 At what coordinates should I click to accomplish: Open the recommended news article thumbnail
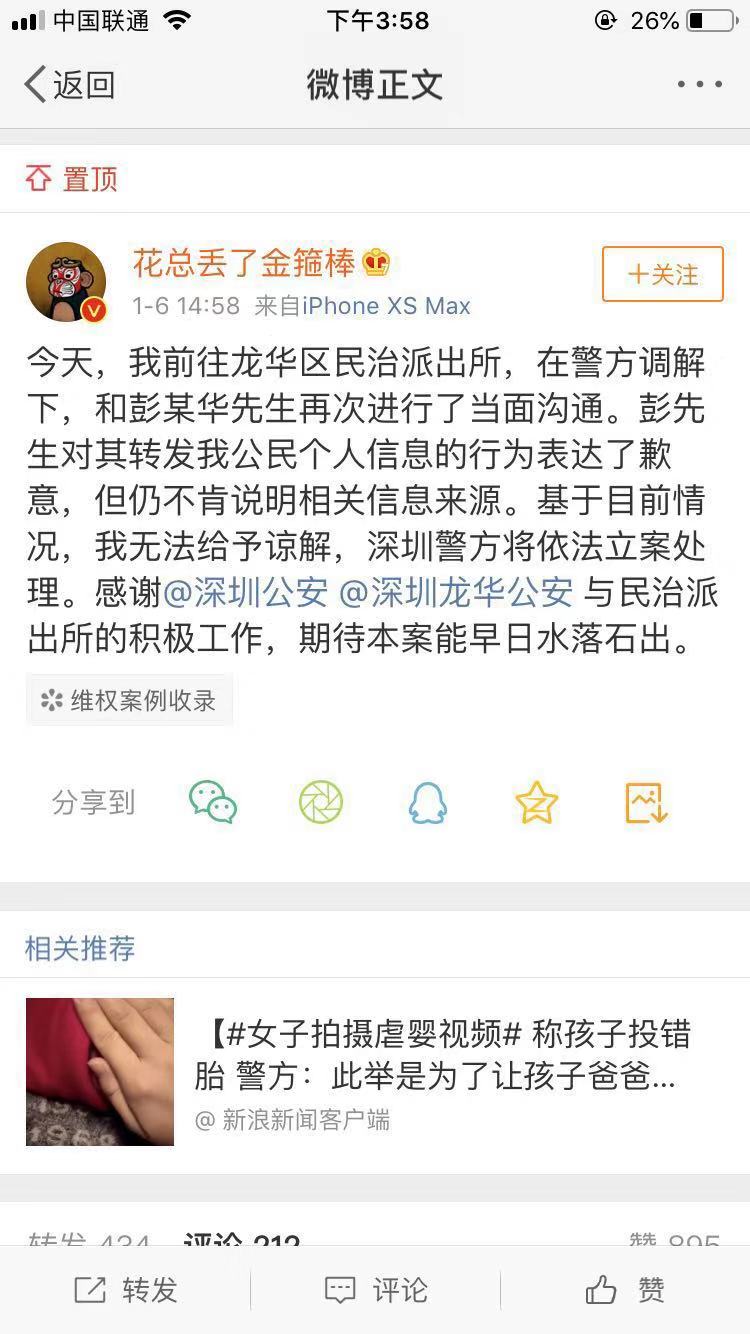pos(100,1071)
